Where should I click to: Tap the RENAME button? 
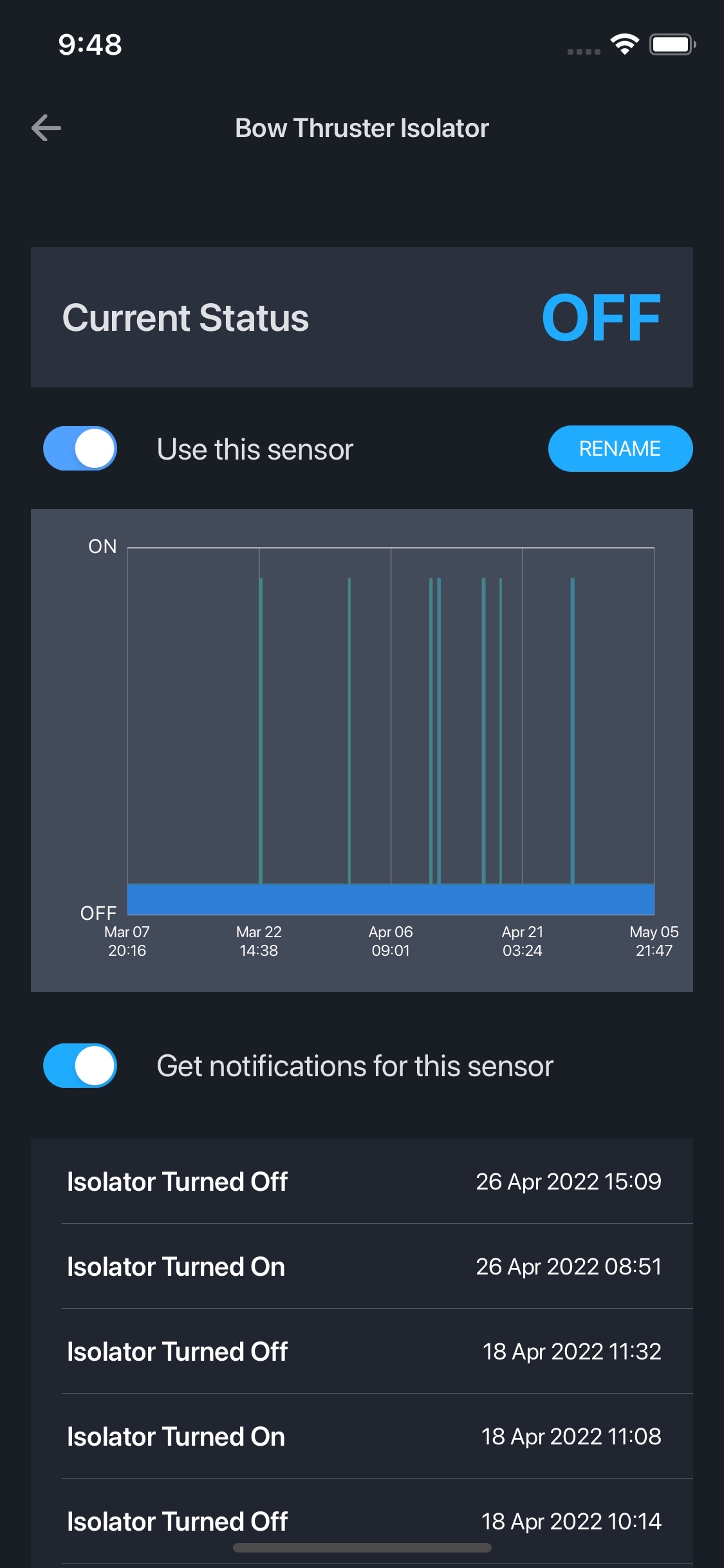click(620, 449)
